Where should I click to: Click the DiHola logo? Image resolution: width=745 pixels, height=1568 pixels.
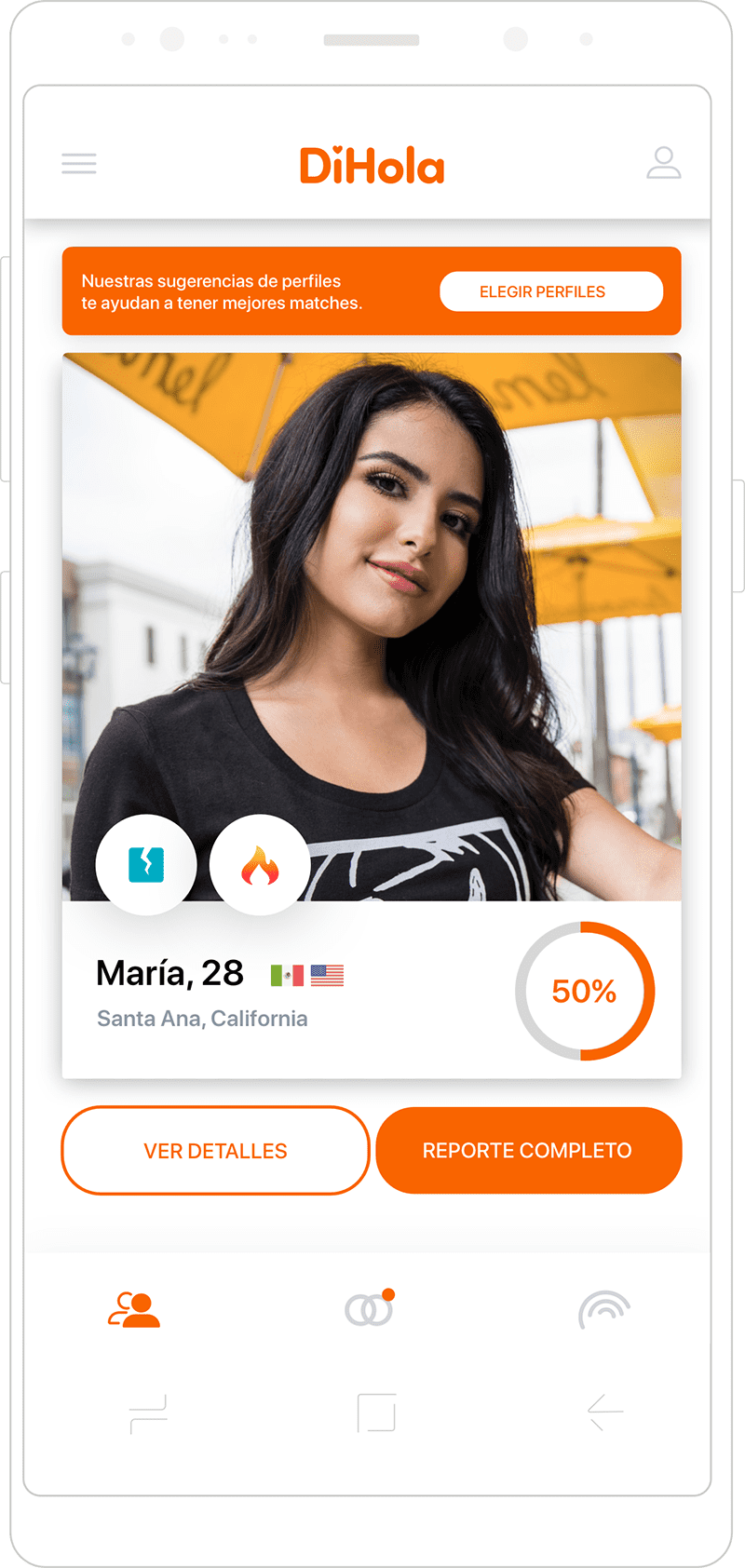click(372, 165)
